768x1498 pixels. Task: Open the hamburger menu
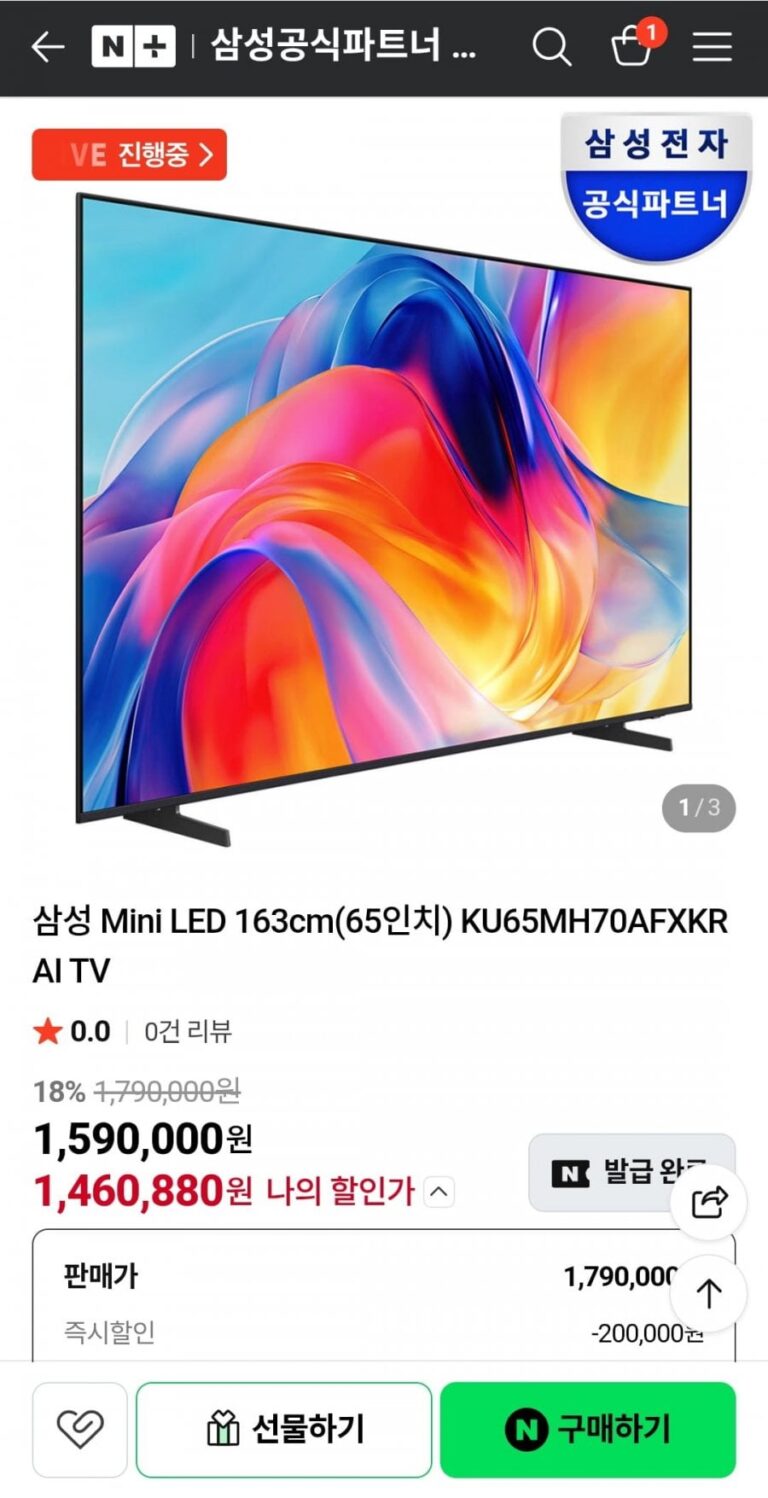tap(712, 47)
